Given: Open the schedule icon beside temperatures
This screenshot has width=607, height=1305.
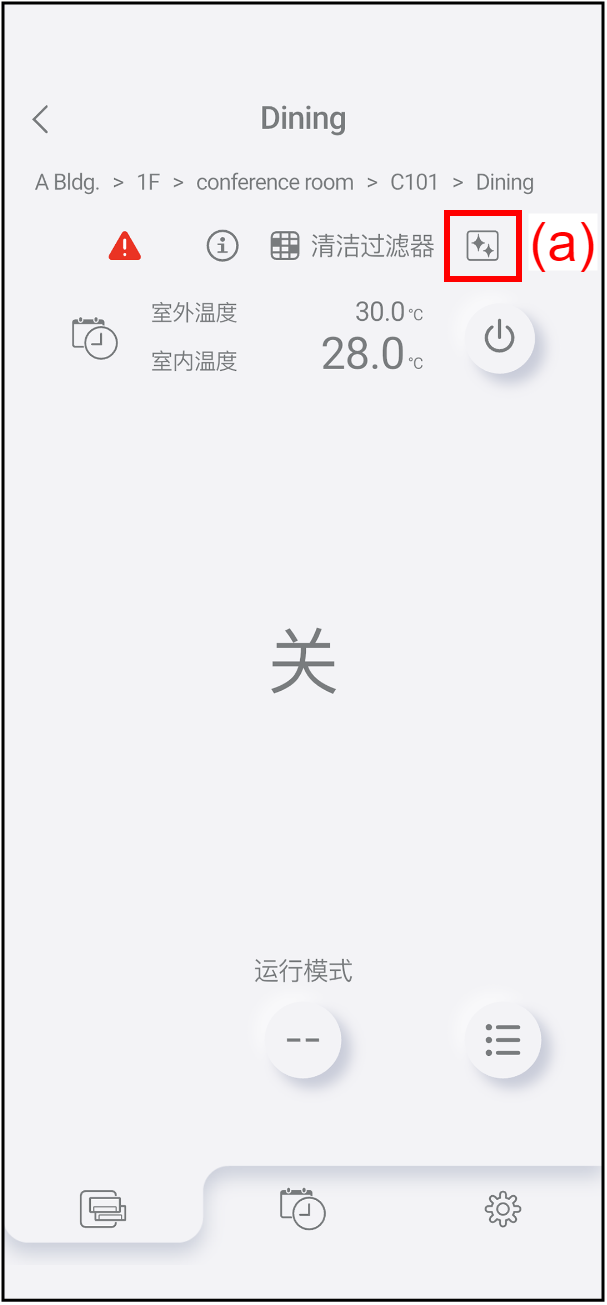Looking at the screenshot, I should pos(94,337).
